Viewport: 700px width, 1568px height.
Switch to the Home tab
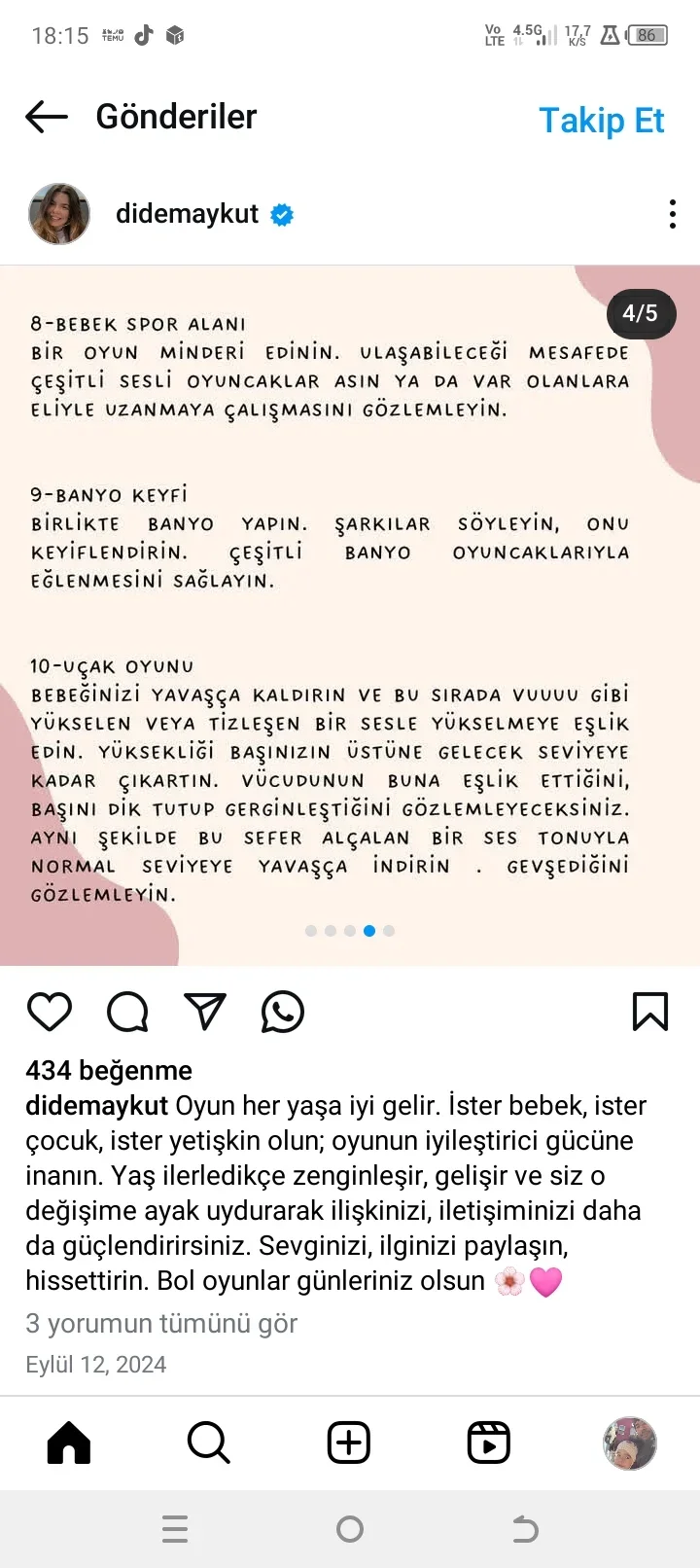[69, 1443]
